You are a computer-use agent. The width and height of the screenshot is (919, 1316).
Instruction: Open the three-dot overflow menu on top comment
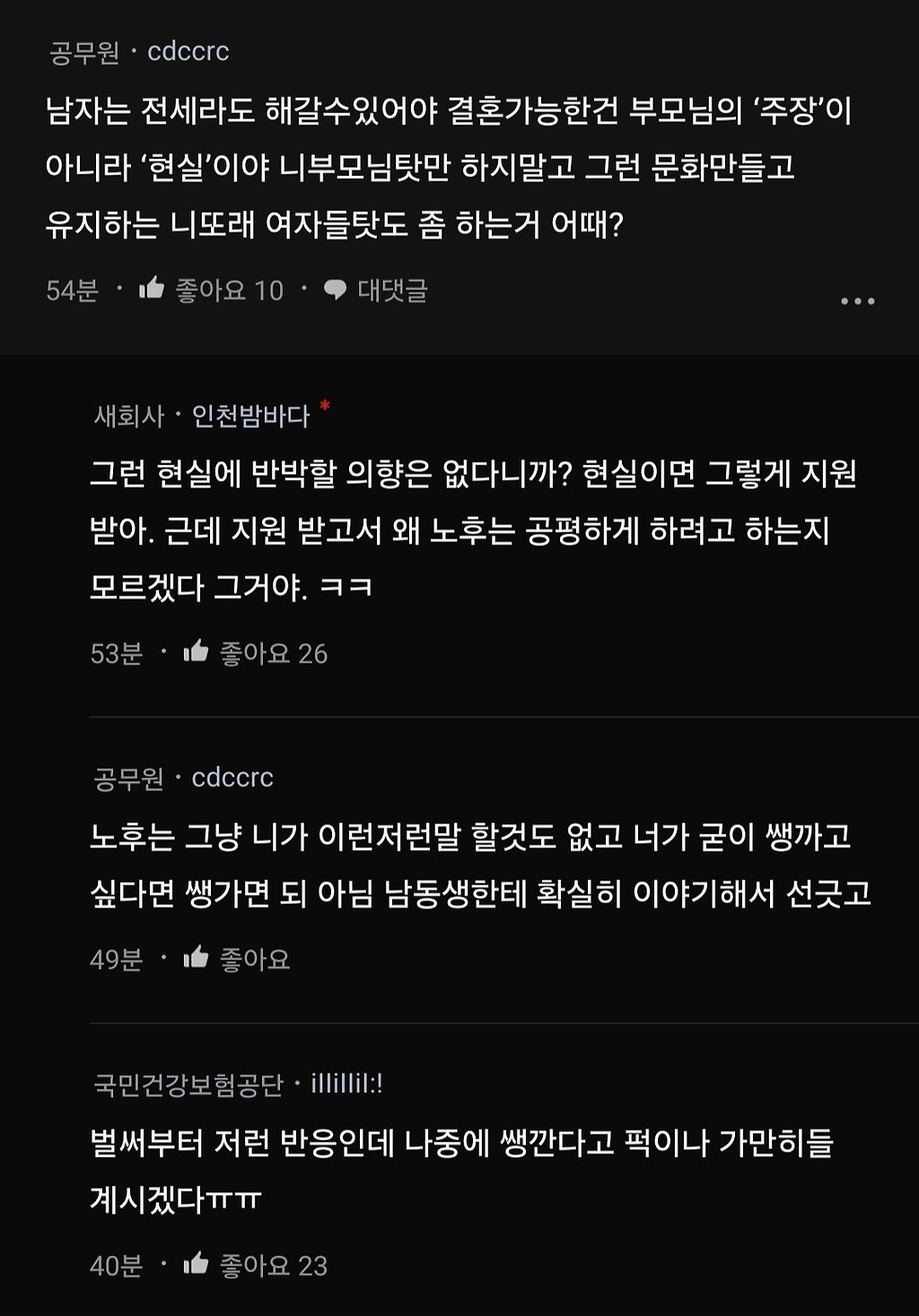coord(857,301)
